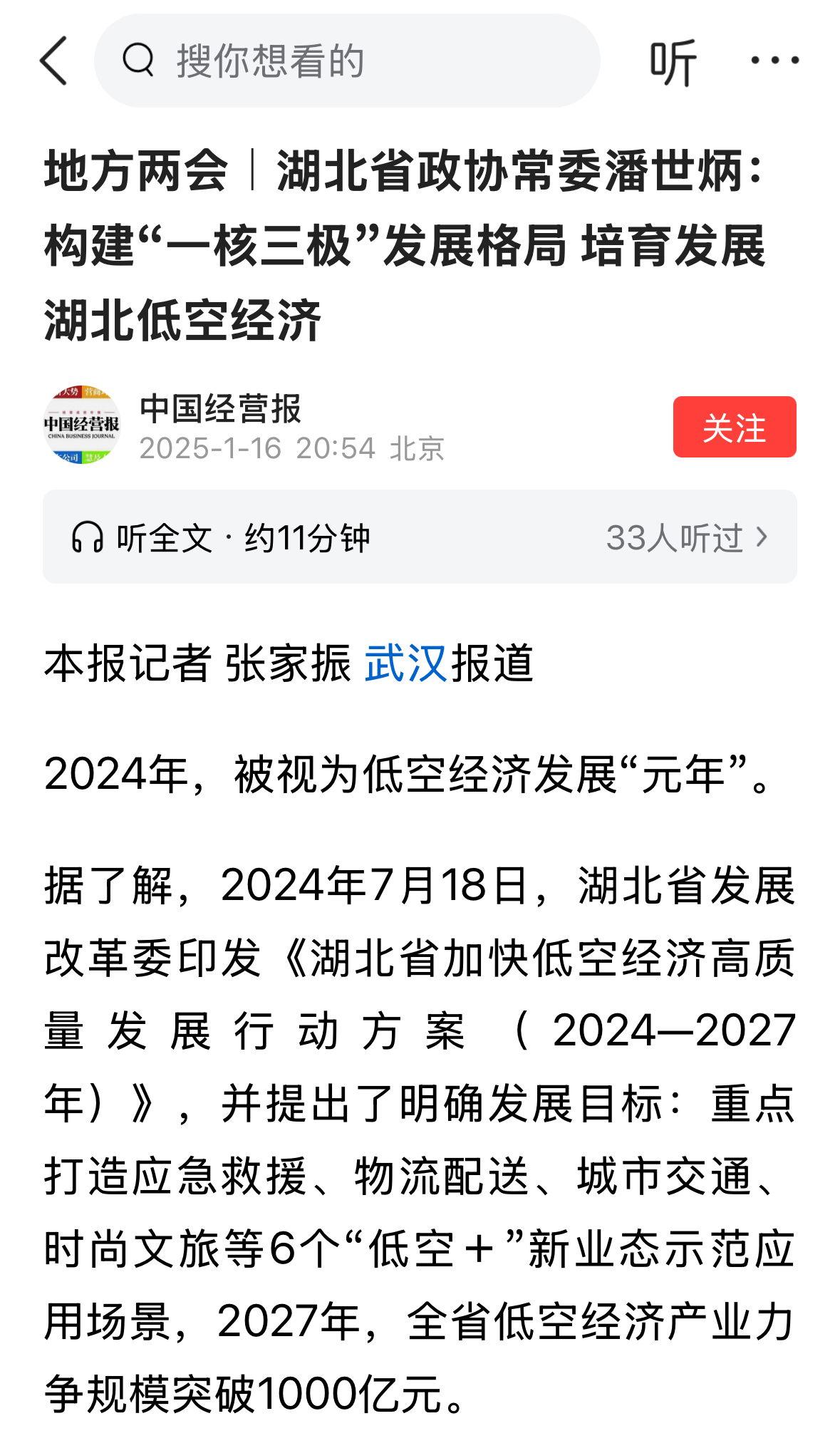This screenshot has width=840, height=1453.
Task: Open the 中国经营报 publisher avatar
Action: (82, 425)
